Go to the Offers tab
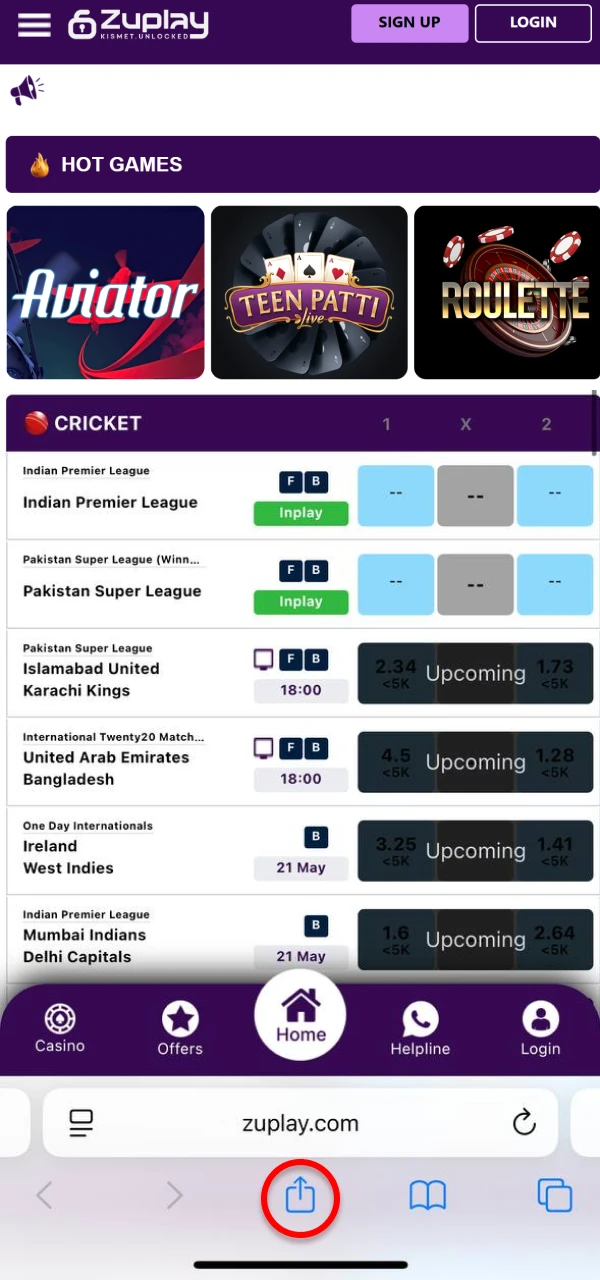The height and width of the screenshot is (1280, 600). tap(180, 1030)
